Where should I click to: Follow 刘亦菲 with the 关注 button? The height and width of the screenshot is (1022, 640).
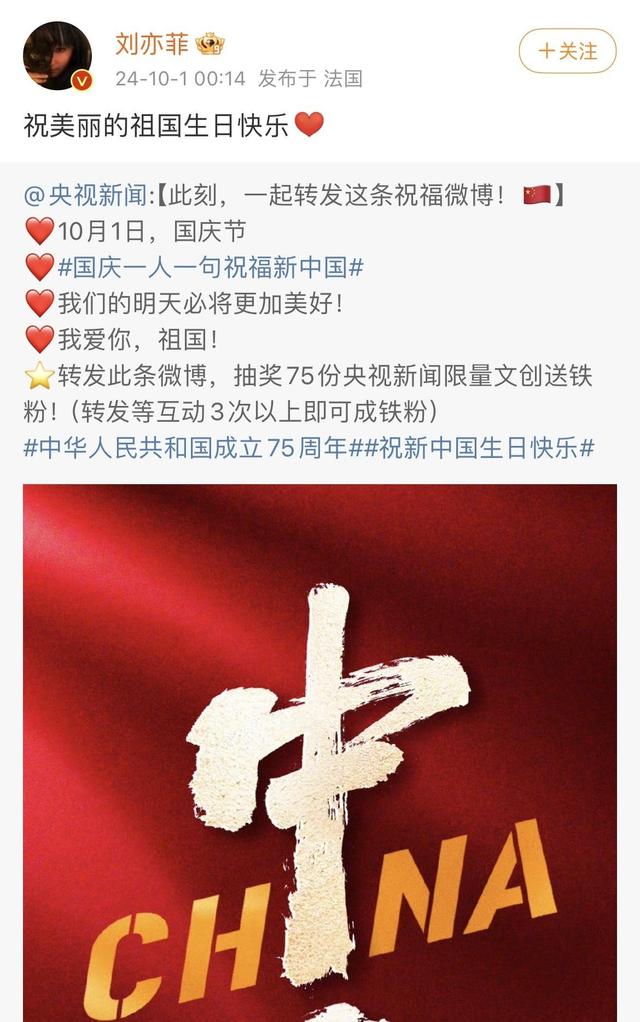tap(567, 51)
